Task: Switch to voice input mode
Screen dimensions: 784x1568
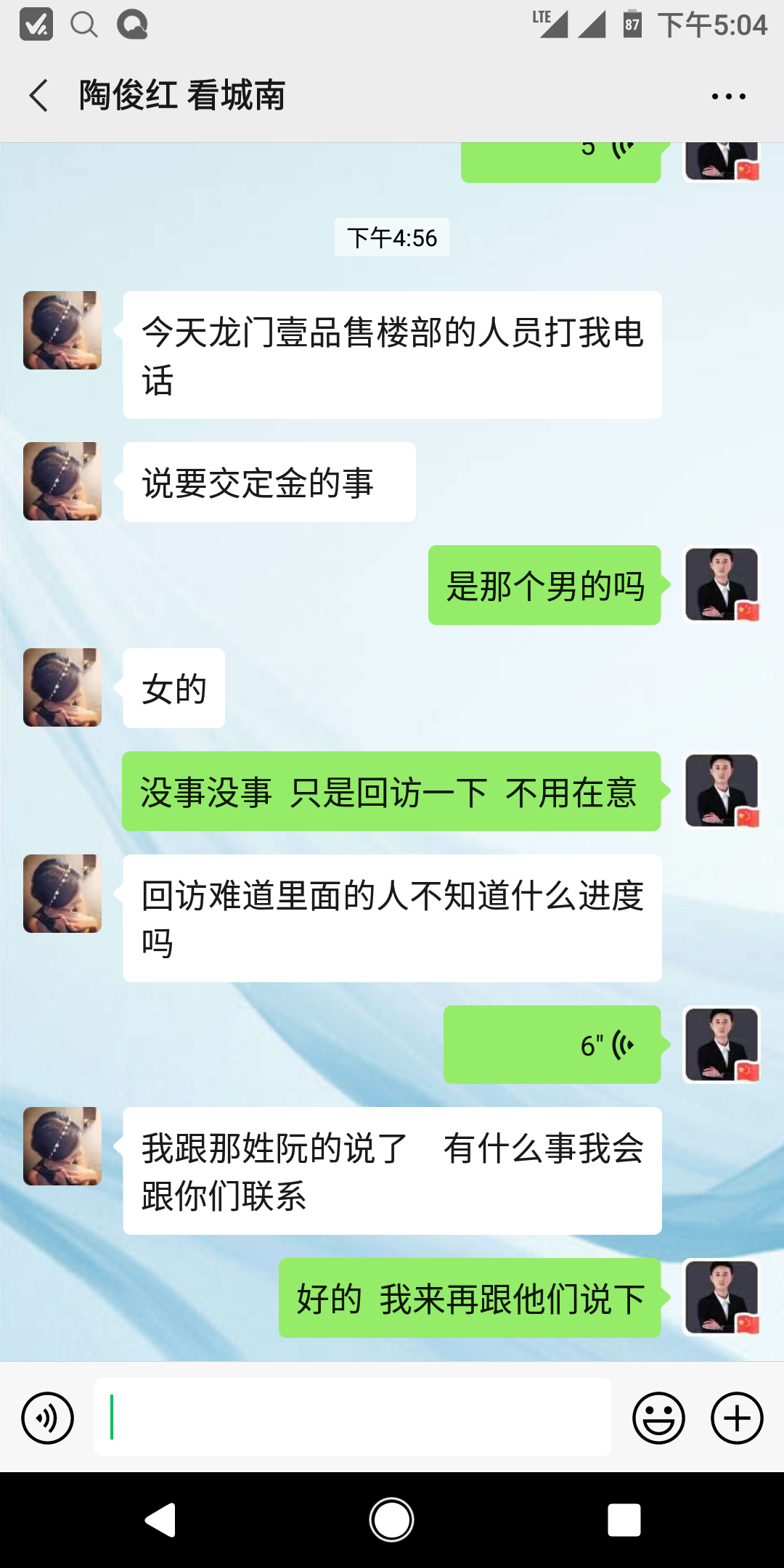Action: click(x=48, y=1418)
